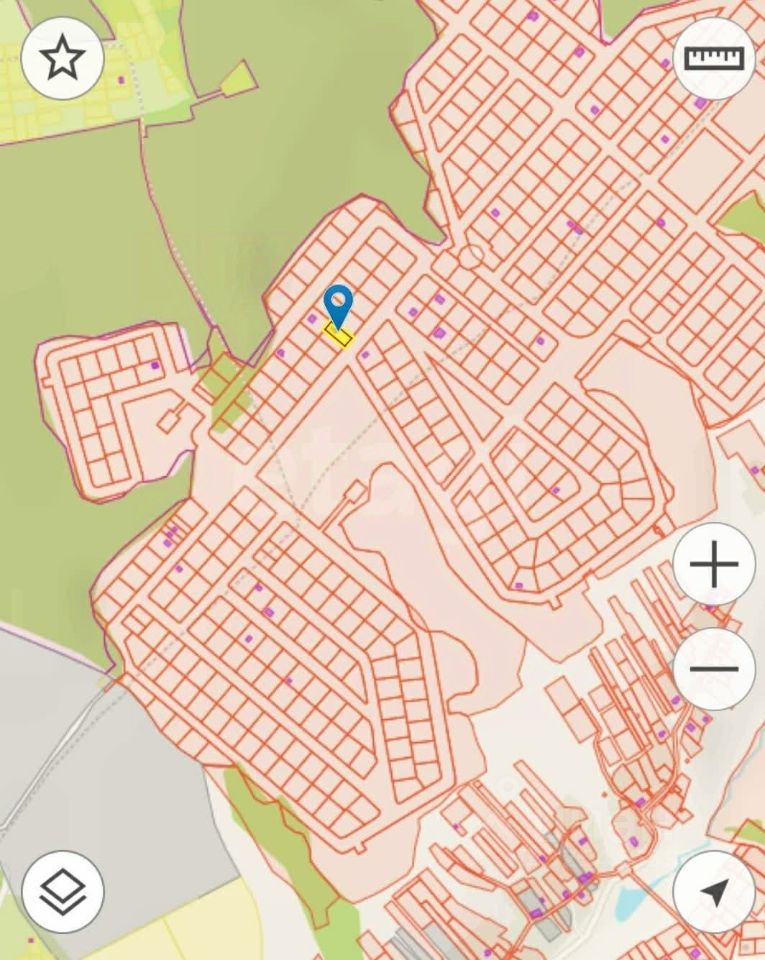Open the ruler measurement tool
Image resolution: width=765 pixels, height=960 pixels.
click(x=714, y=58)
